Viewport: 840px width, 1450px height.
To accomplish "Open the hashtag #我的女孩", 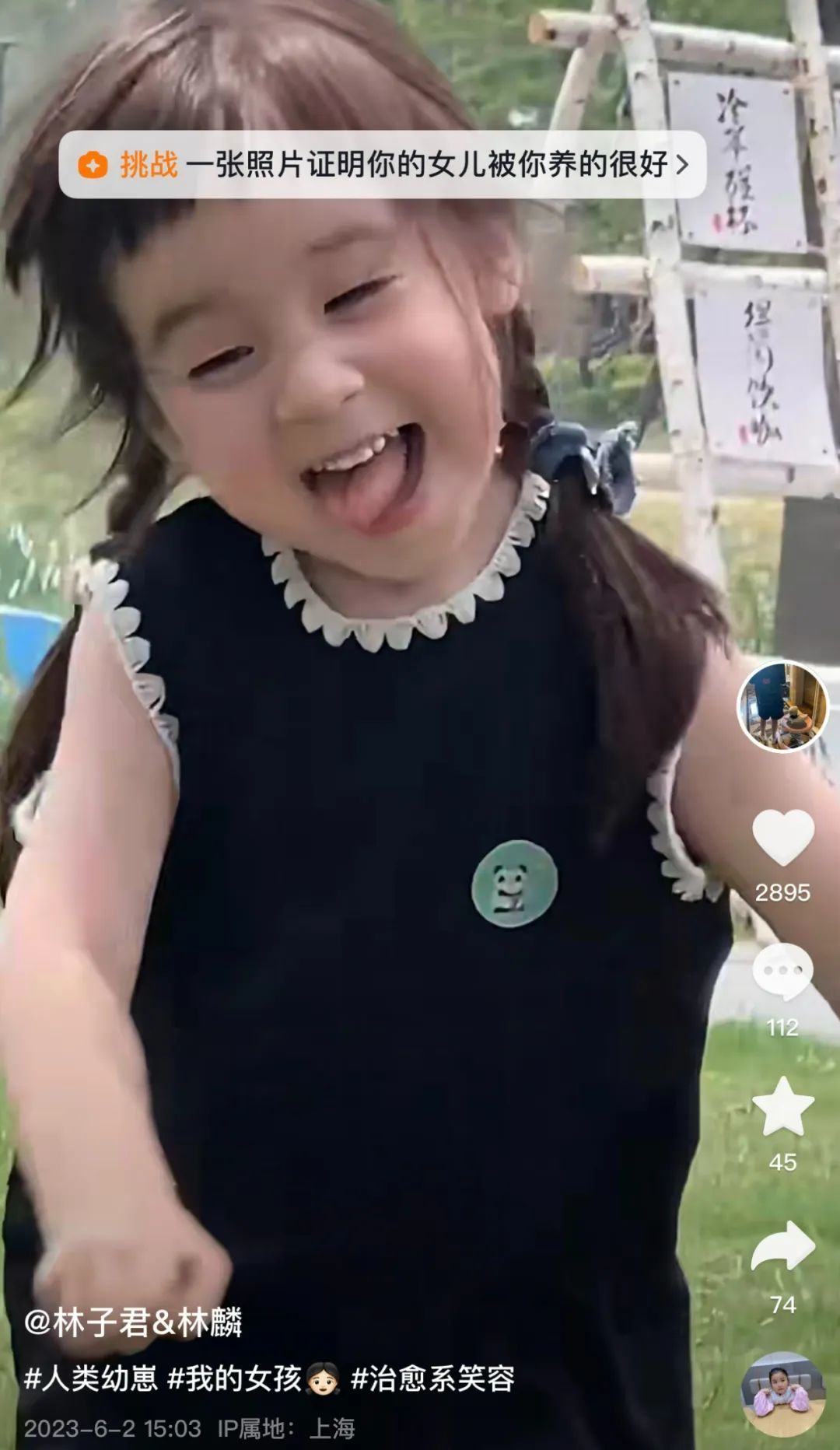I will click(253, 1378).
